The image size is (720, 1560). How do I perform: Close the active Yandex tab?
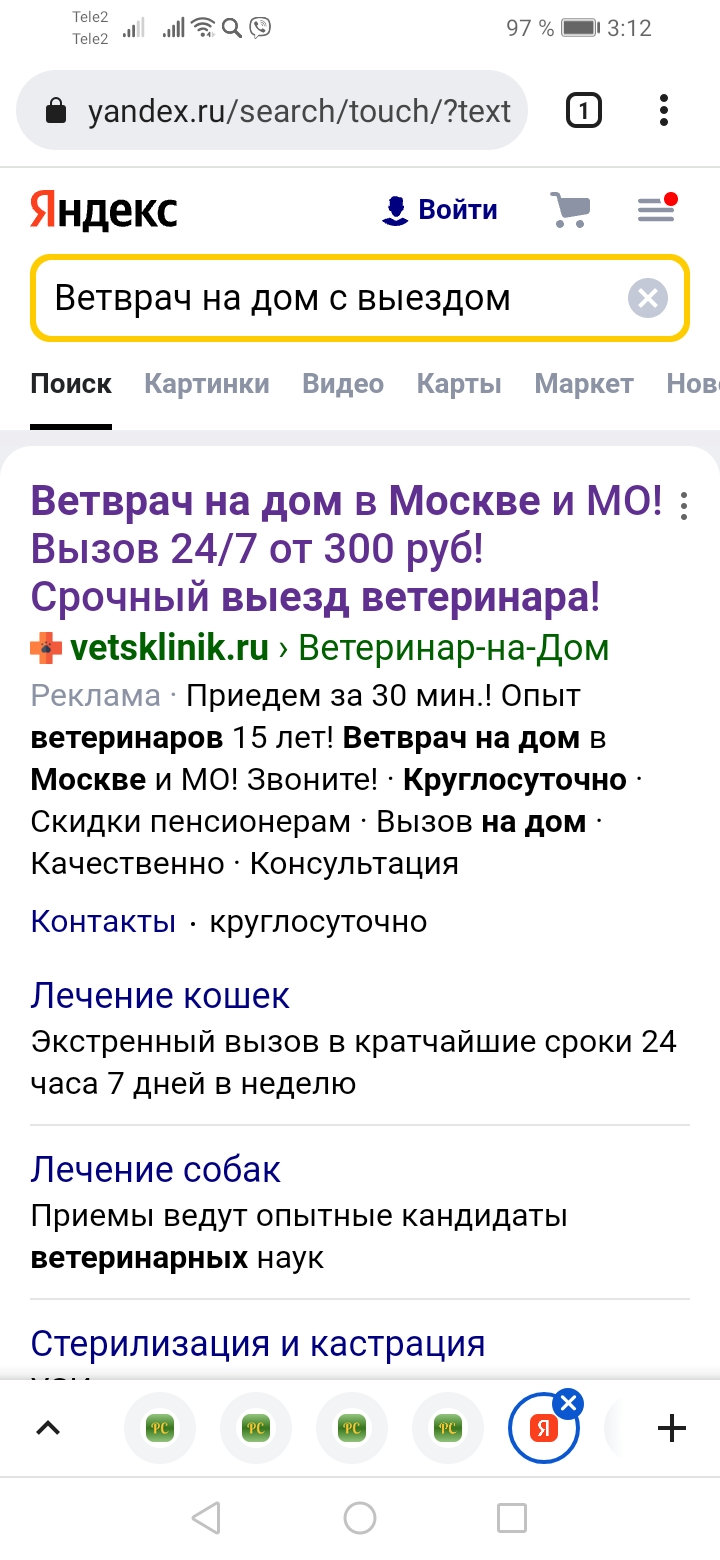coord(568,1404)
